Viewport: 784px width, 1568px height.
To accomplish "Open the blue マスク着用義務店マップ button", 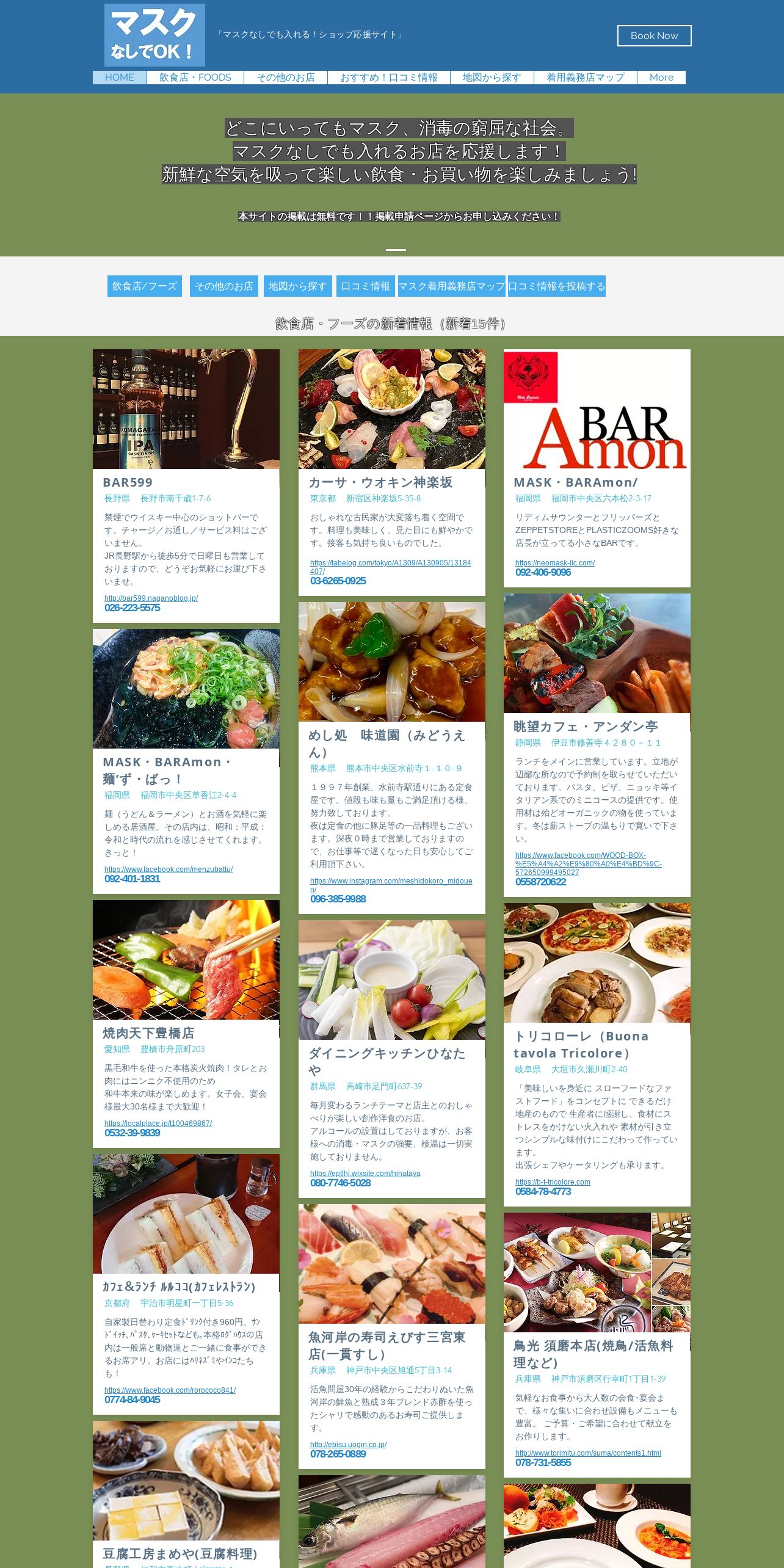I will click(452, 286).
